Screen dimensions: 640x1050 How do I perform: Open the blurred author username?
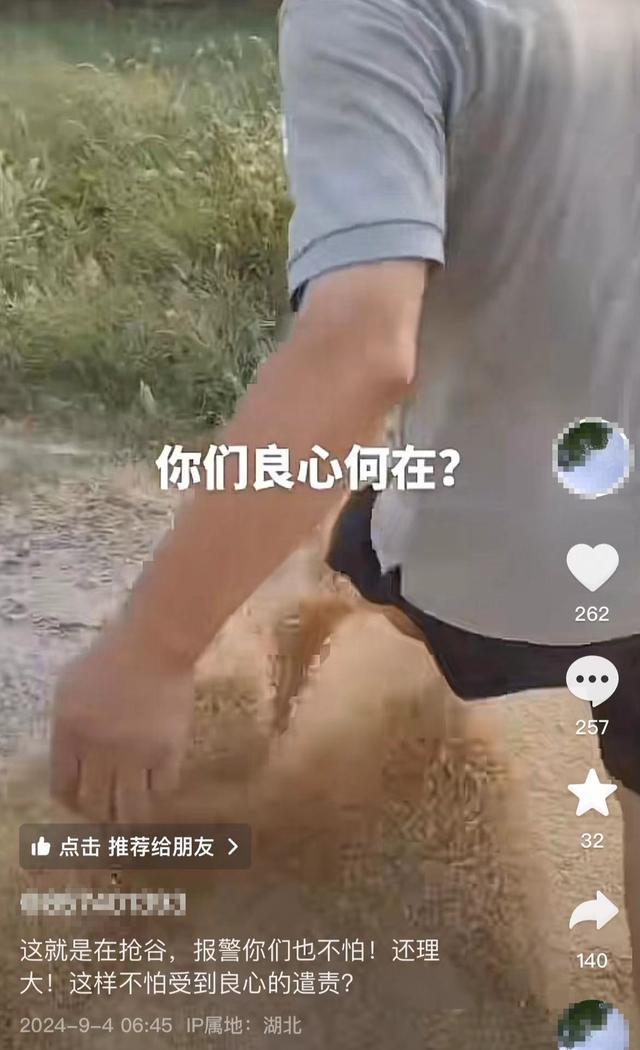[103, 904]
